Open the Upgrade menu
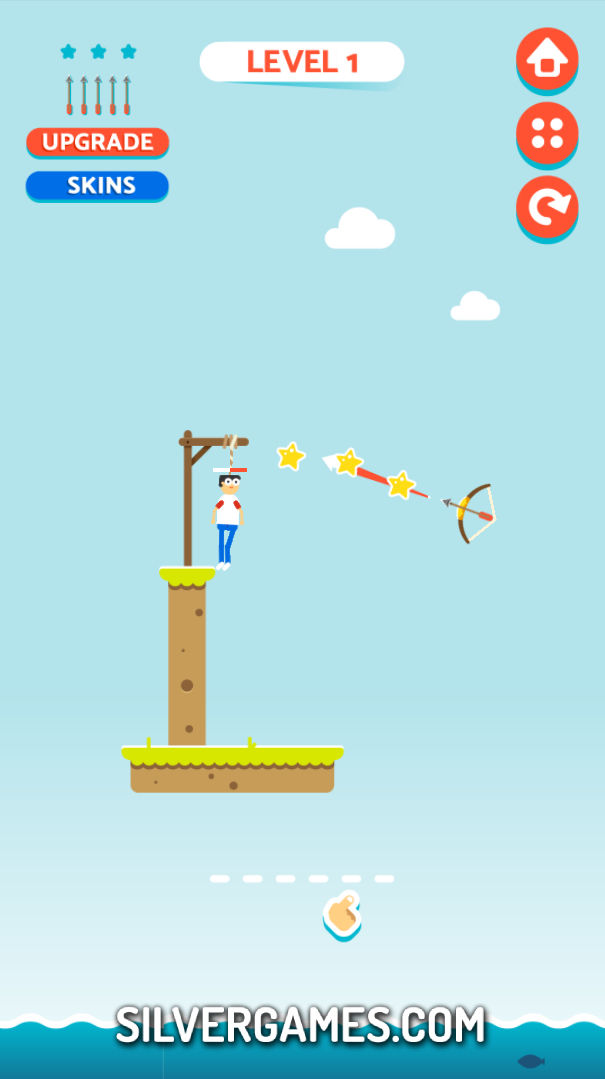Screen dimensions: 605x1079 [x=97, y=142]
